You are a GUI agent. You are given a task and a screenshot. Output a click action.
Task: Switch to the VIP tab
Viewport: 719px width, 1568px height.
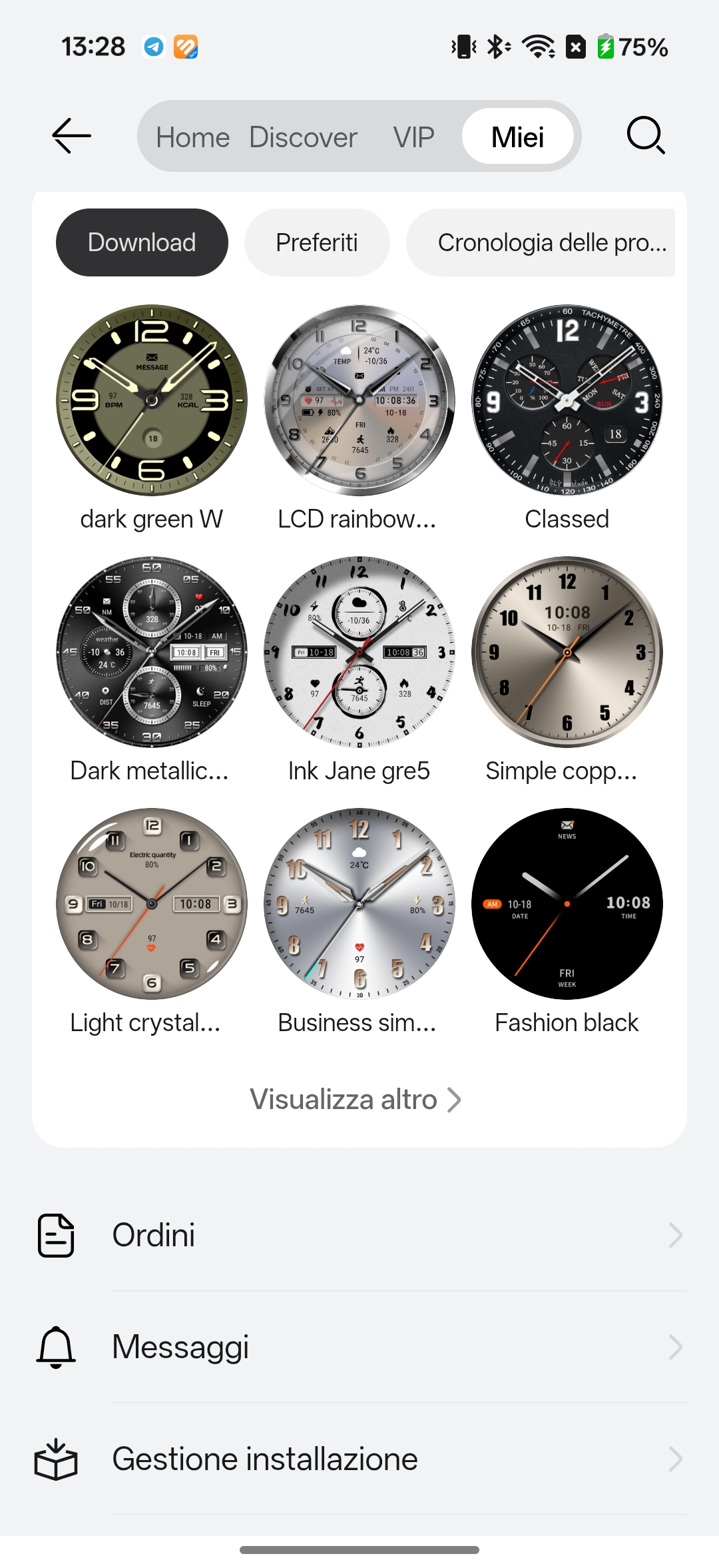(413, 137)
